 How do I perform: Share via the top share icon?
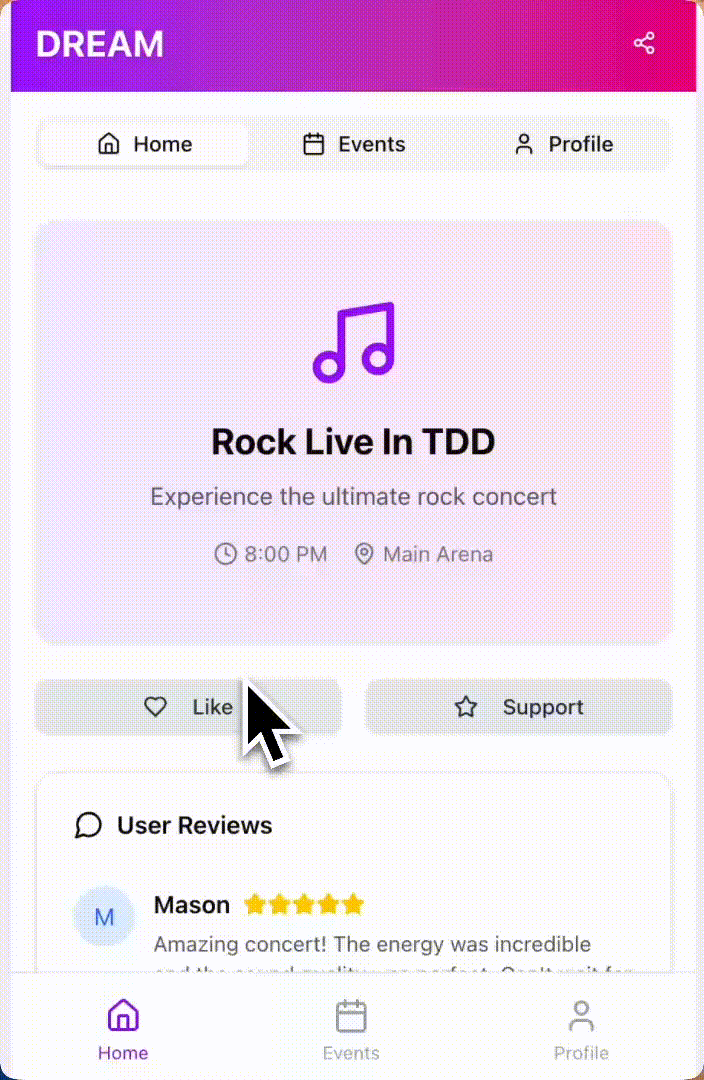coord(644,44)
